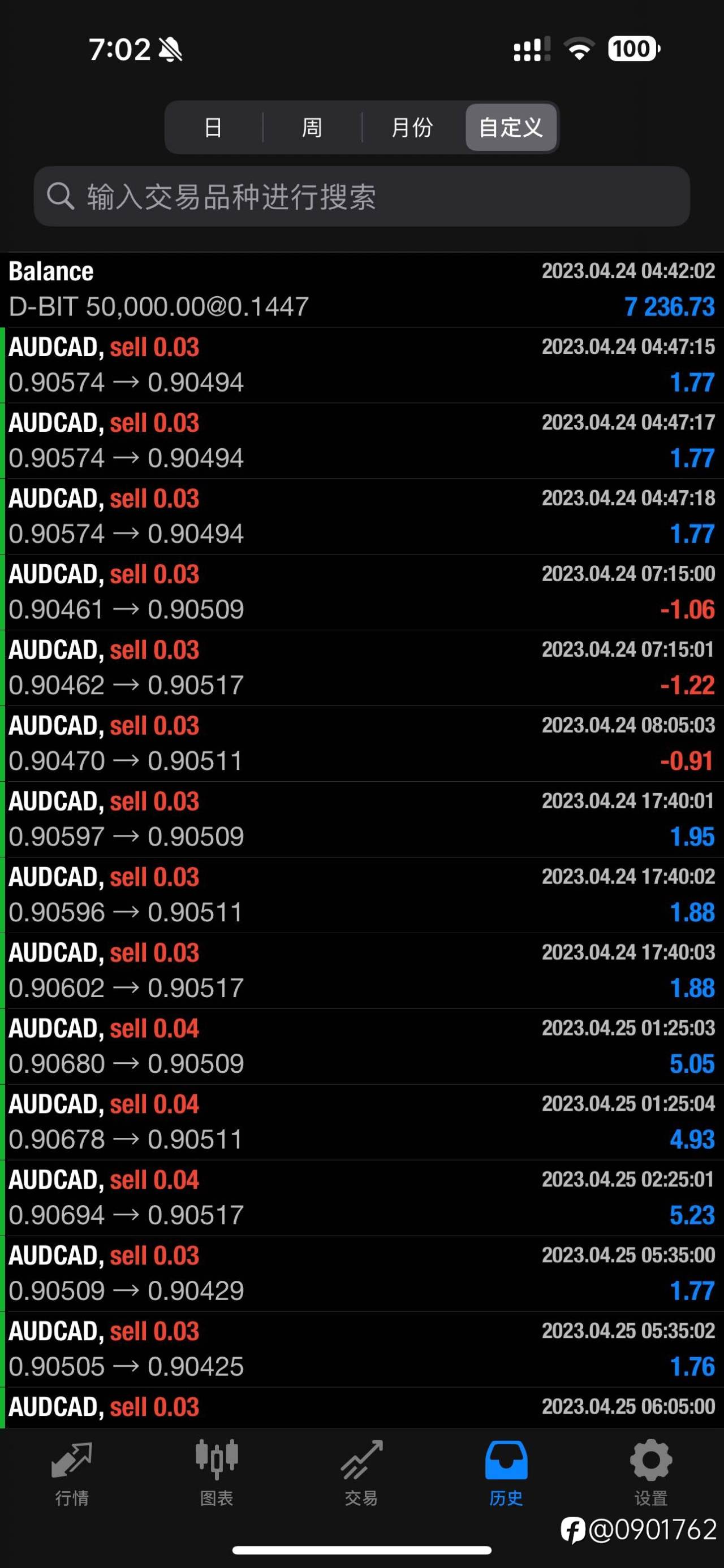
Task: Tap the symbol search field
Action: pyautogui.click(x=361, y=197)
